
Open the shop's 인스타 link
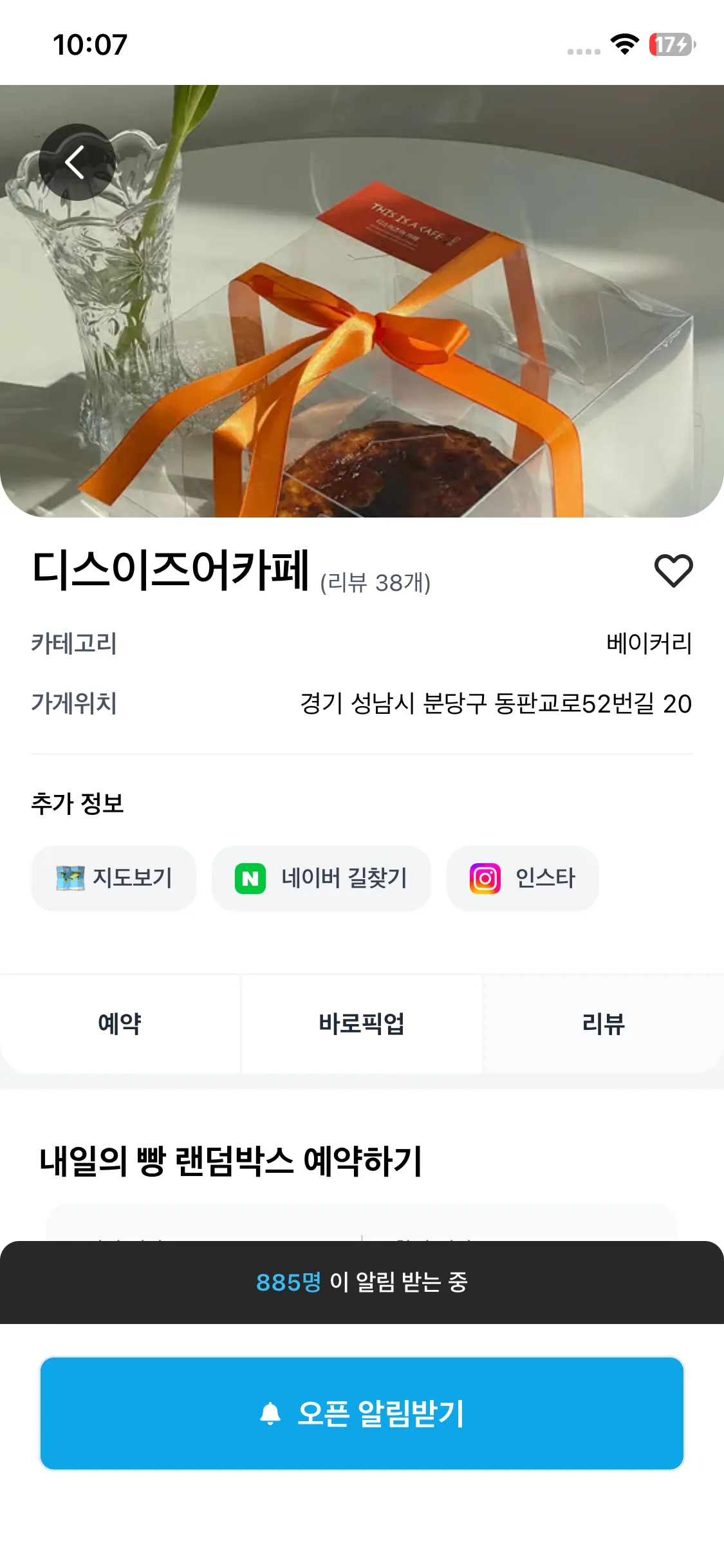tap(523, 878)
